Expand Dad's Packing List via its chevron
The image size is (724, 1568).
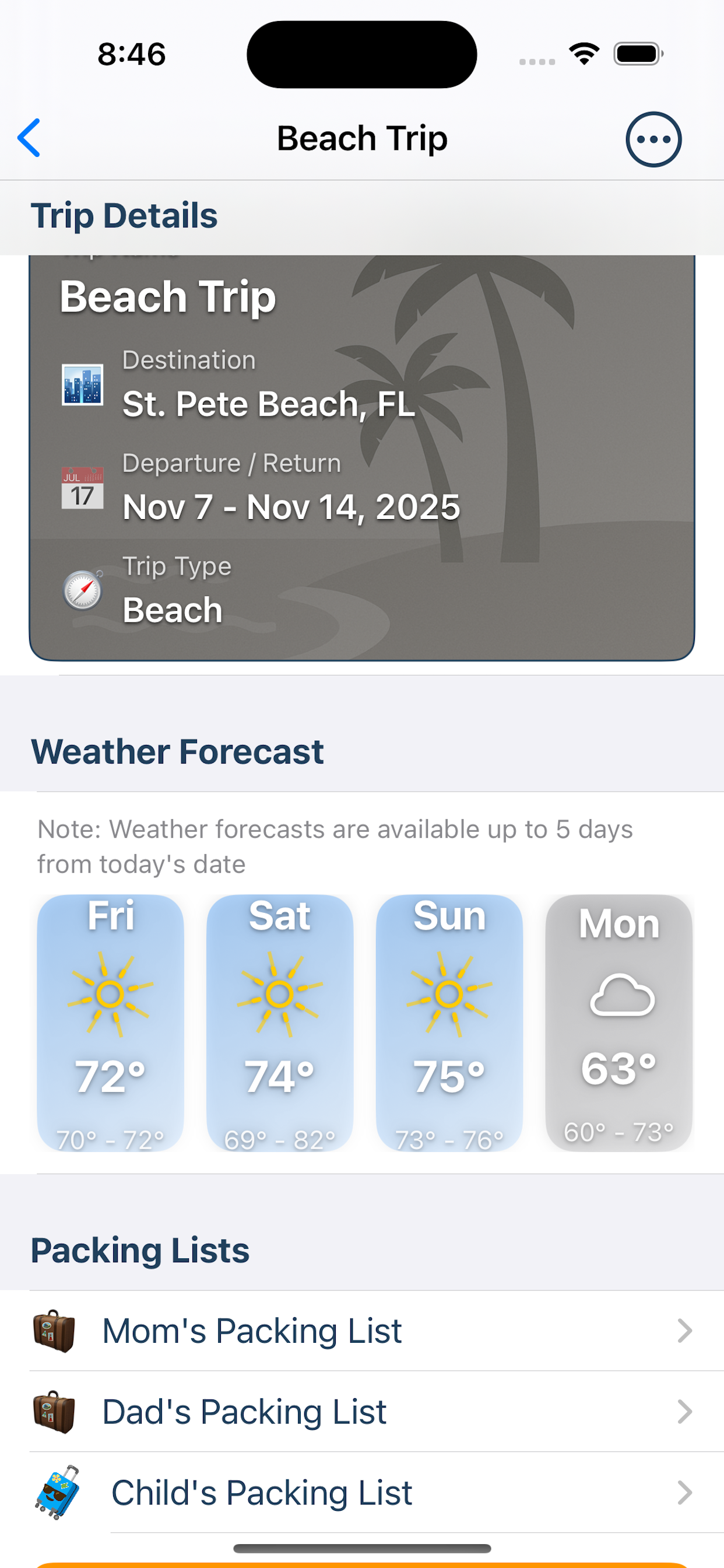(x=684, y=1413)
